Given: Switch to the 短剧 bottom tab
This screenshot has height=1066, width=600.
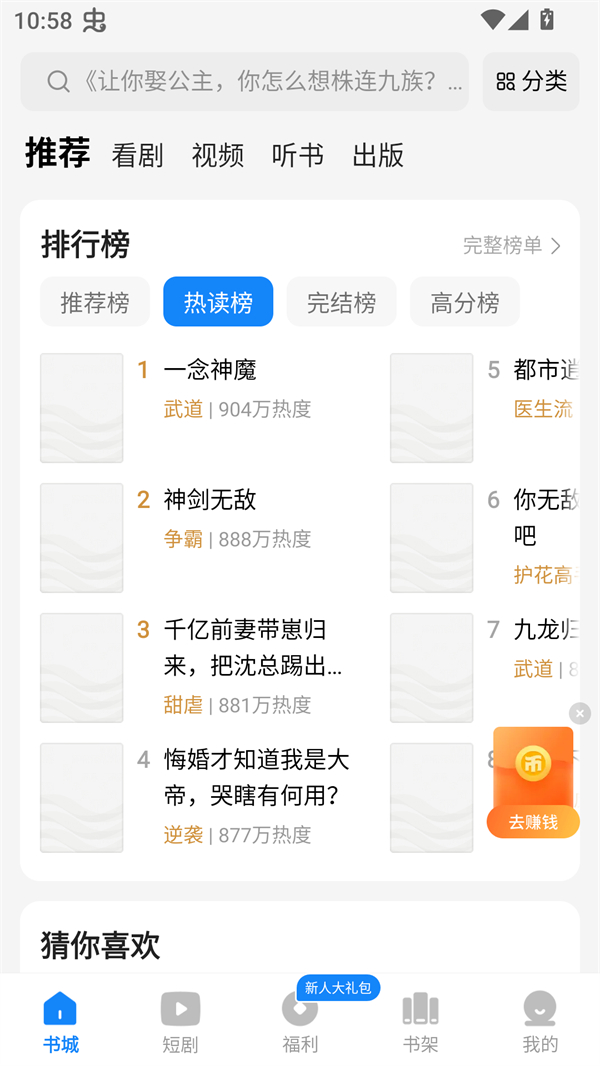Looking at the screenshot, I should click(180, 1022).
